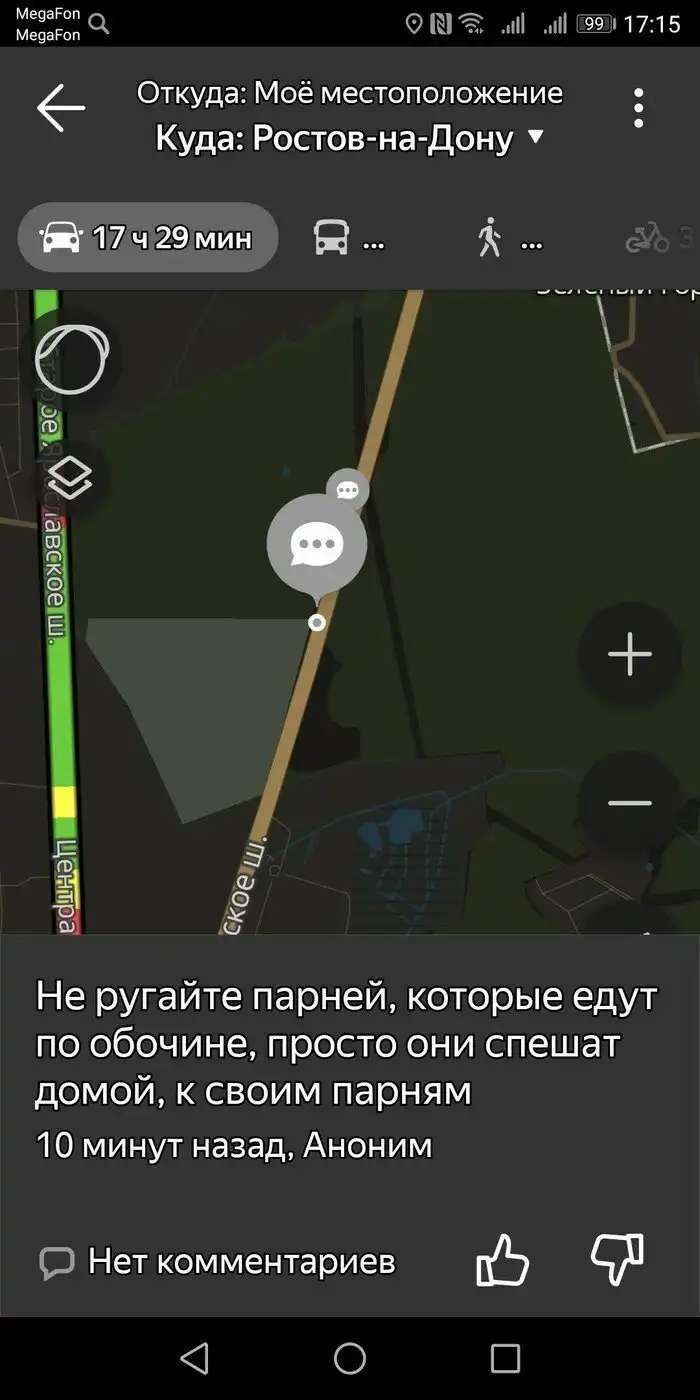
Task: Like the road comment with thumbs up
Action: pos(502,1260)
